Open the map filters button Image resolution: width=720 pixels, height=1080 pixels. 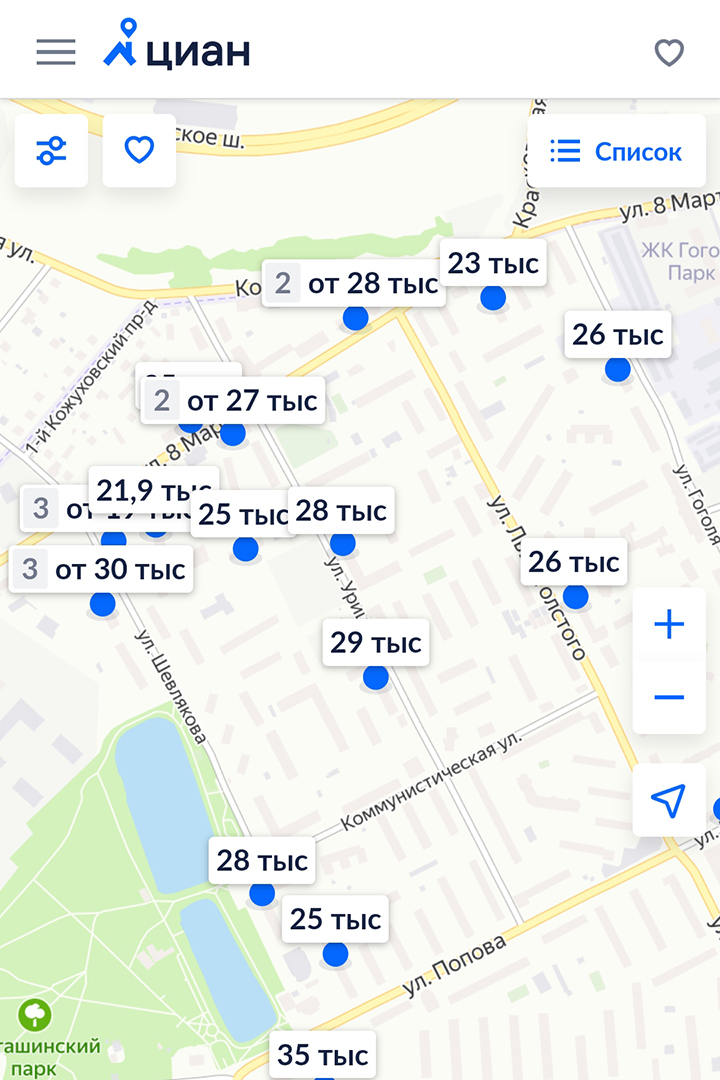[x=51, y=151]
